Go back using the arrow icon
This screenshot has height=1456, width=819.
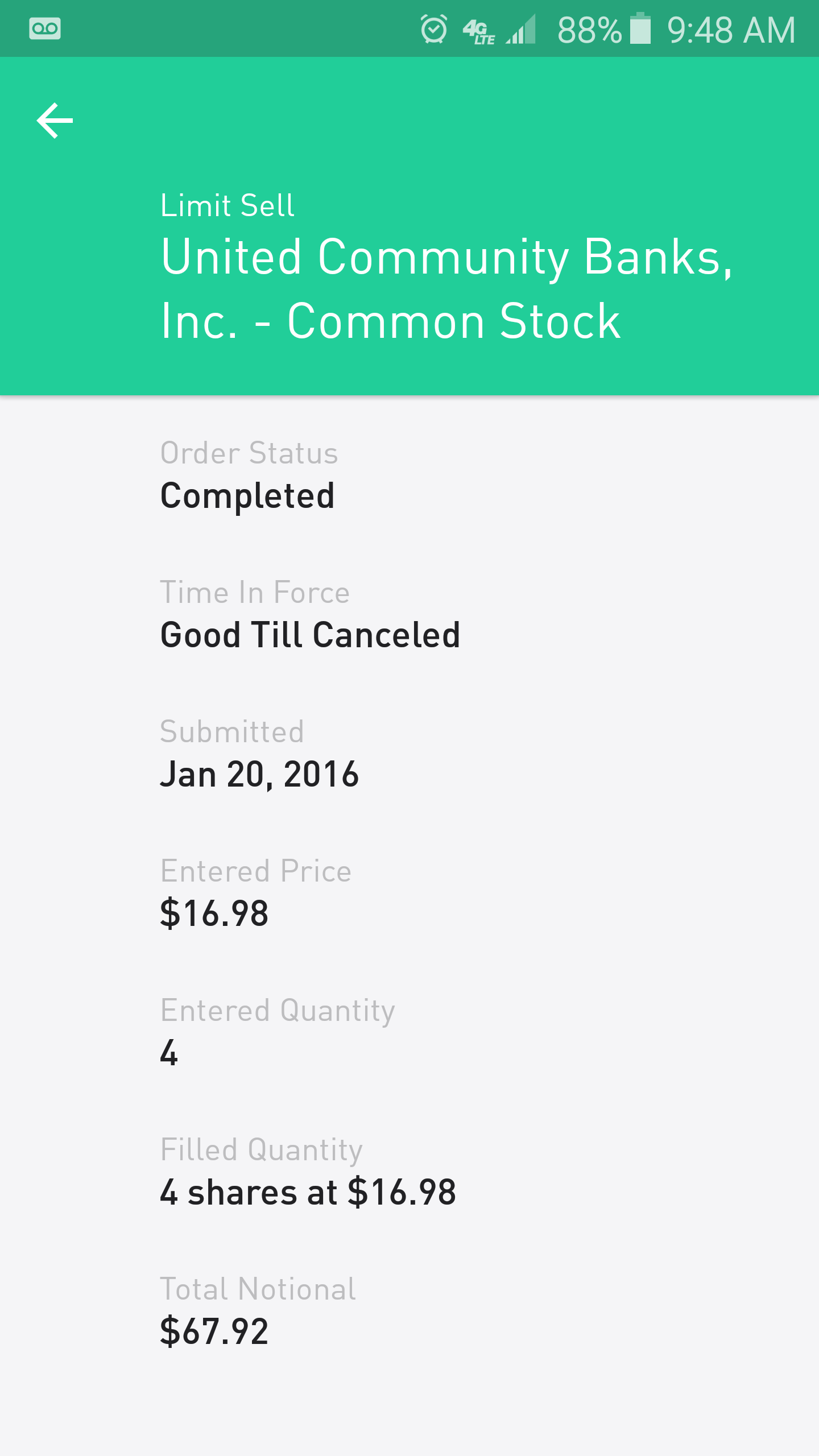click(x=55, y=121)
